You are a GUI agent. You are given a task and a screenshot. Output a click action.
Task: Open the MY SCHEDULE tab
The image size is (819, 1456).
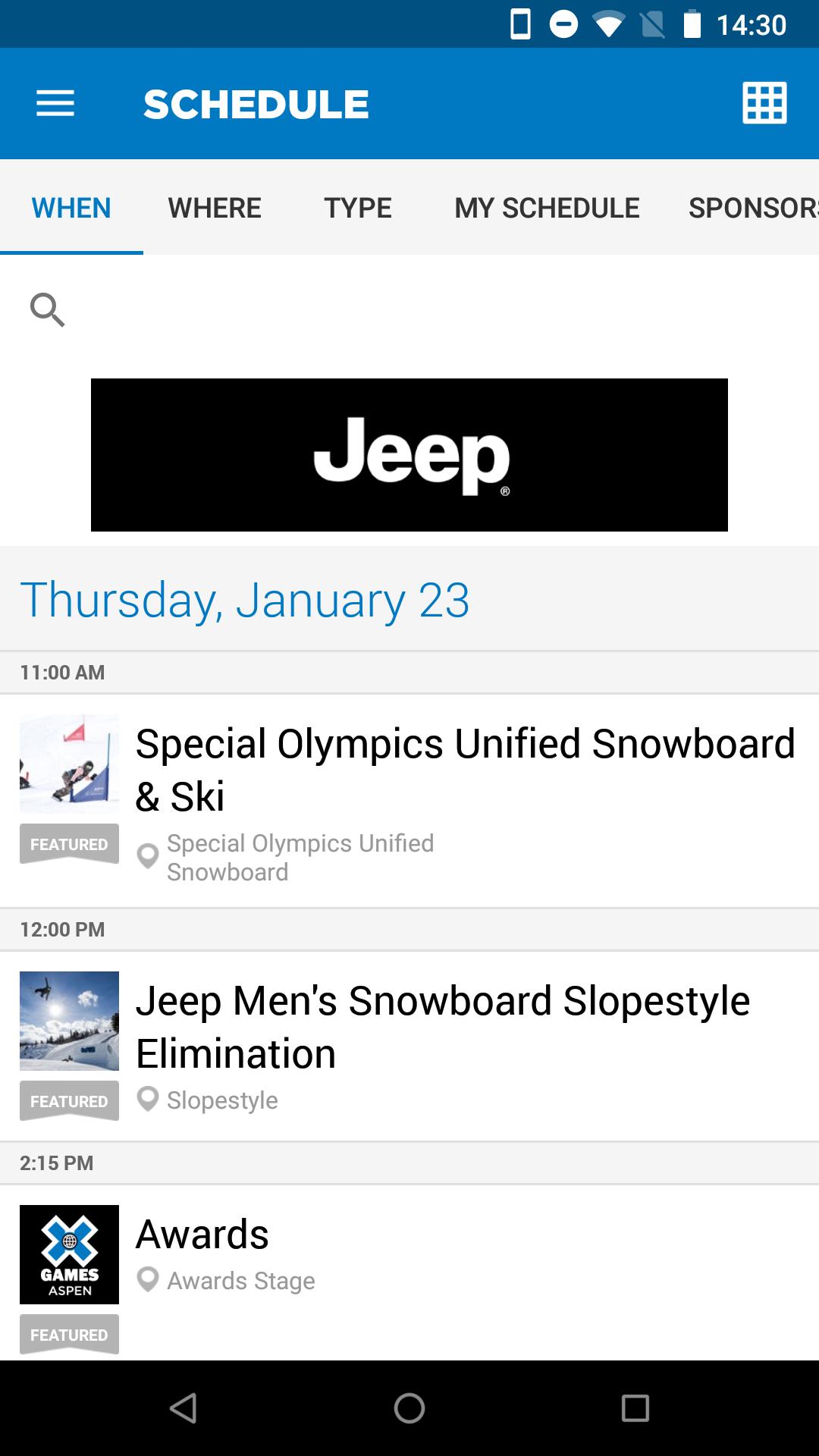tap(546, 207)
